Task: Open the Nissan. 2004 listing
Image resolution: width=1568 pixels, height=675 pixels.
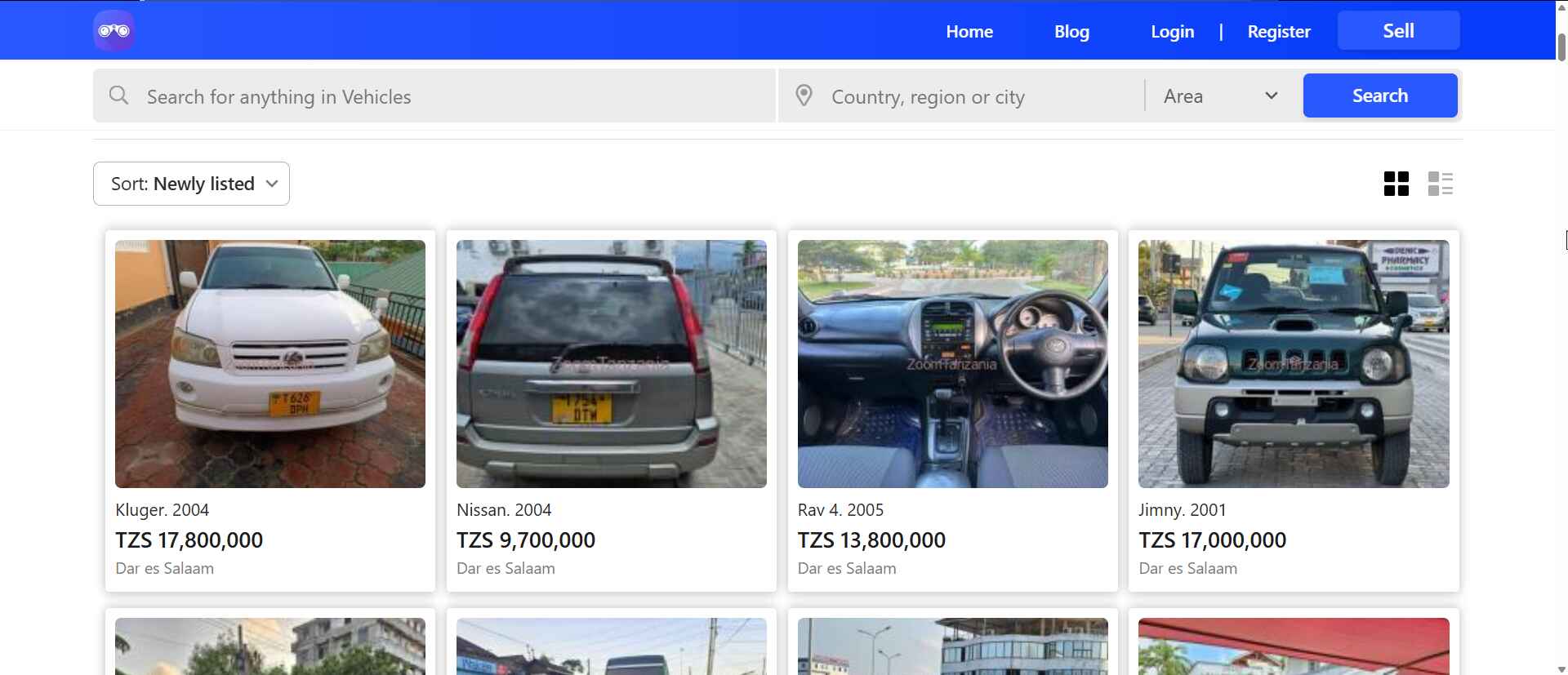Action: [x=611, y=364]
